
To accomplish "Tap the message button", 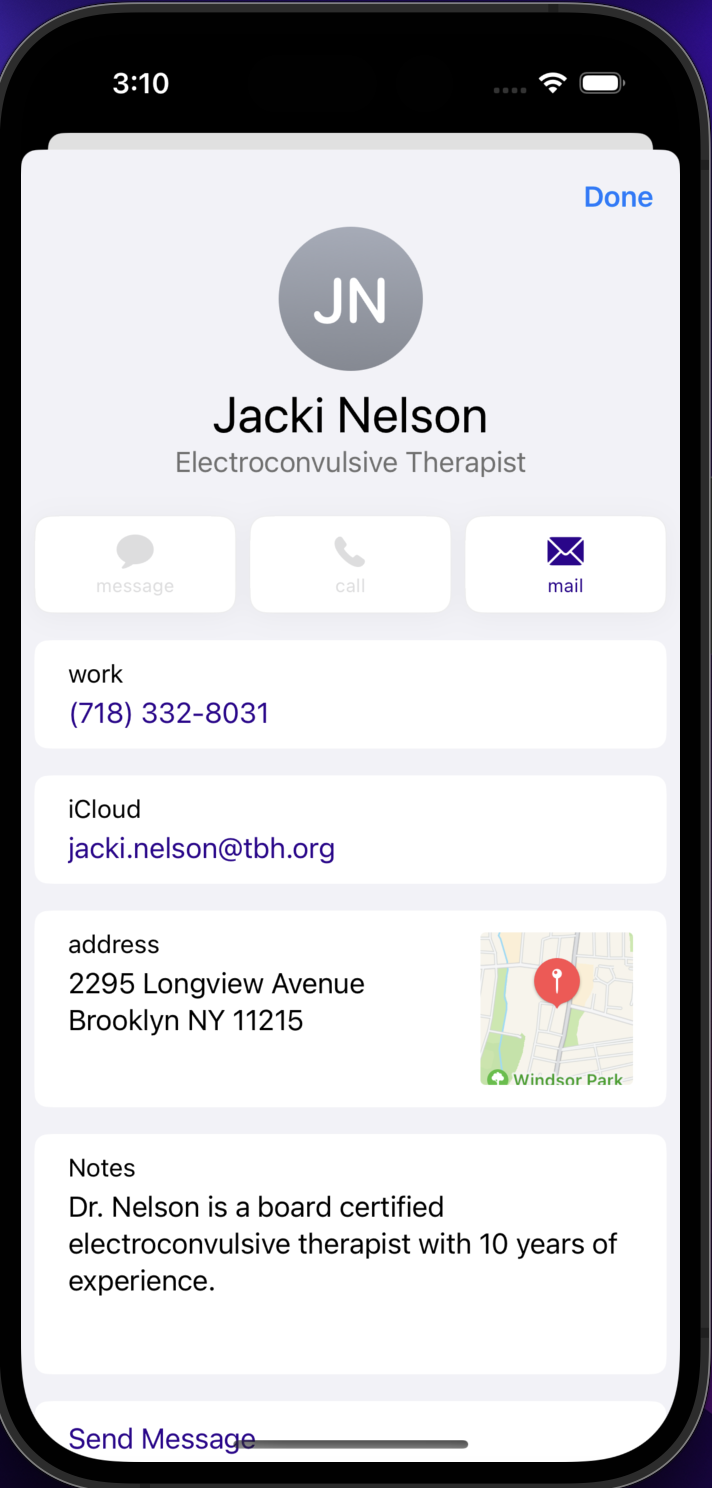I will pos(135,565).
